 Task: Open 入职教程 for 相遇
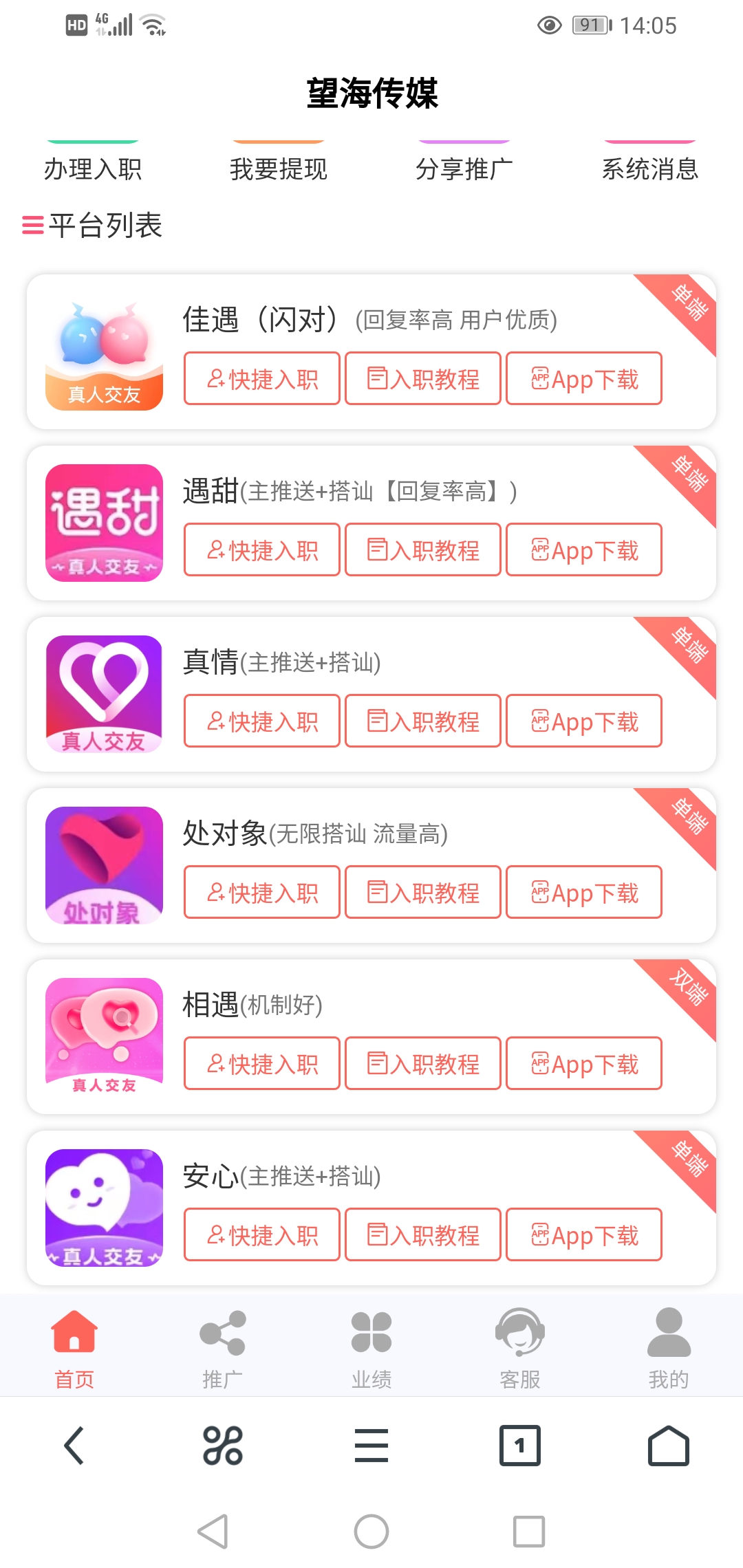(423, 1063)
